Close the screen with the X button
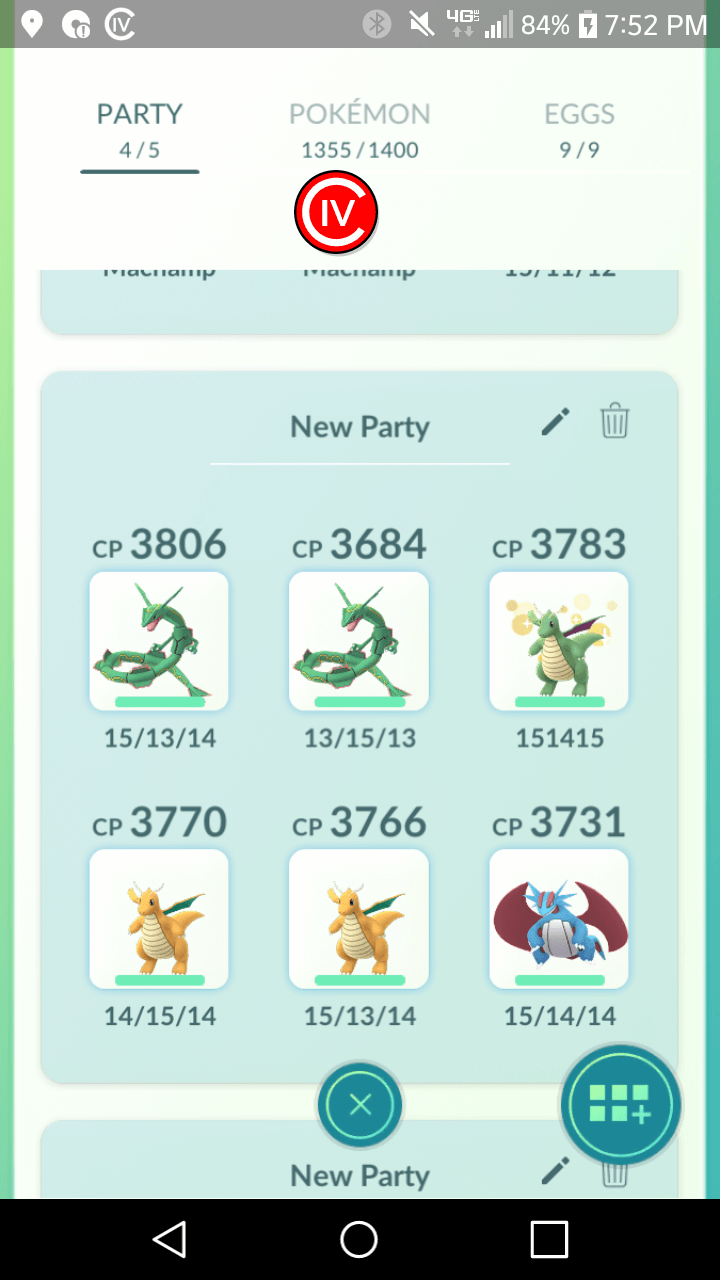 coord(360,1105)
